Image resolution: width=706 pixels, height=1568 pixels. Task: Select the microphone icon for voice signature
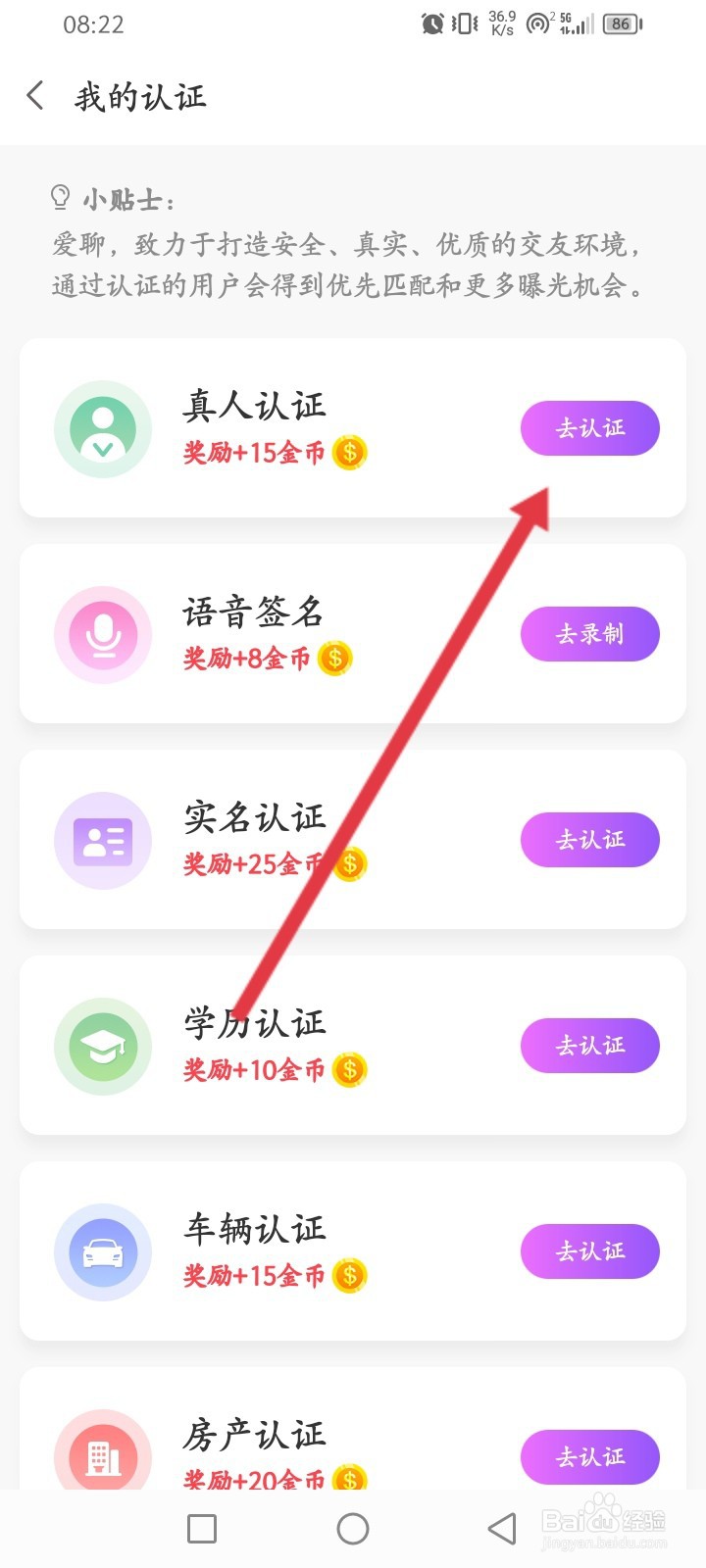tap(103, 634)
